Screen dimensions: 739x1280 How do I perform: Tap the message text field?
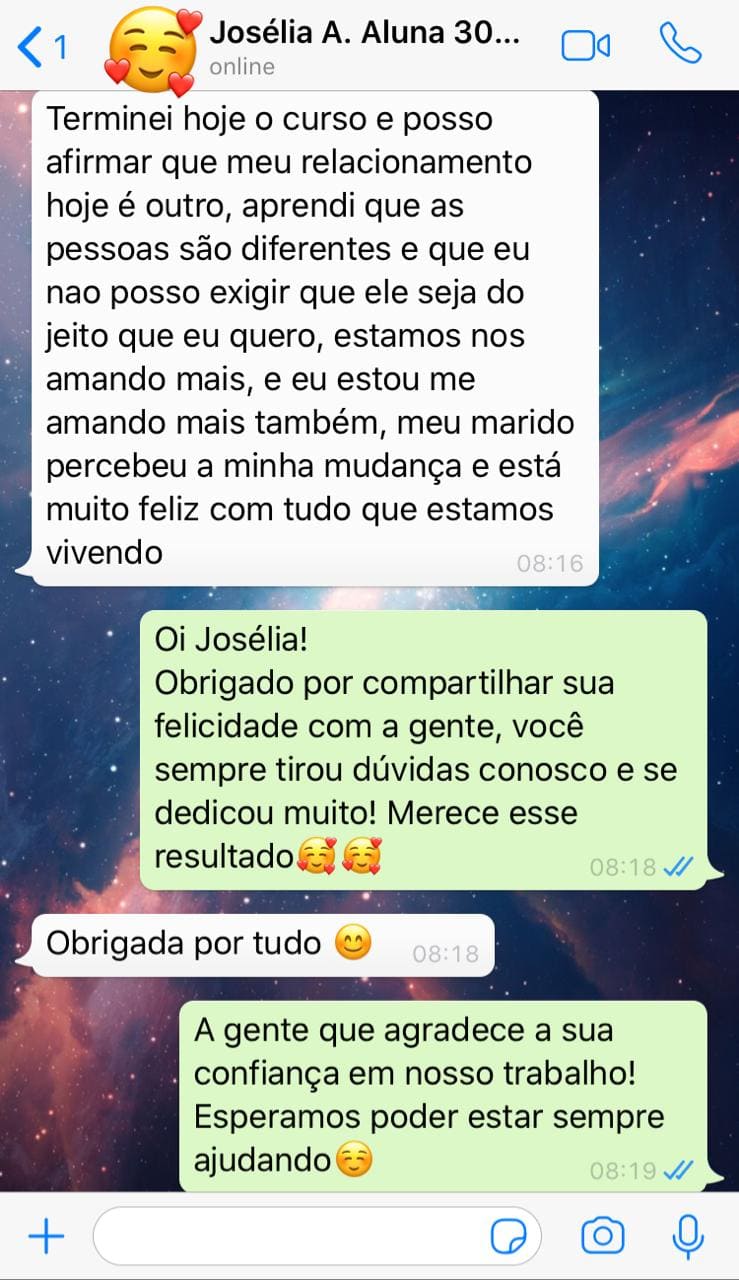click(x=290, y=1238)
